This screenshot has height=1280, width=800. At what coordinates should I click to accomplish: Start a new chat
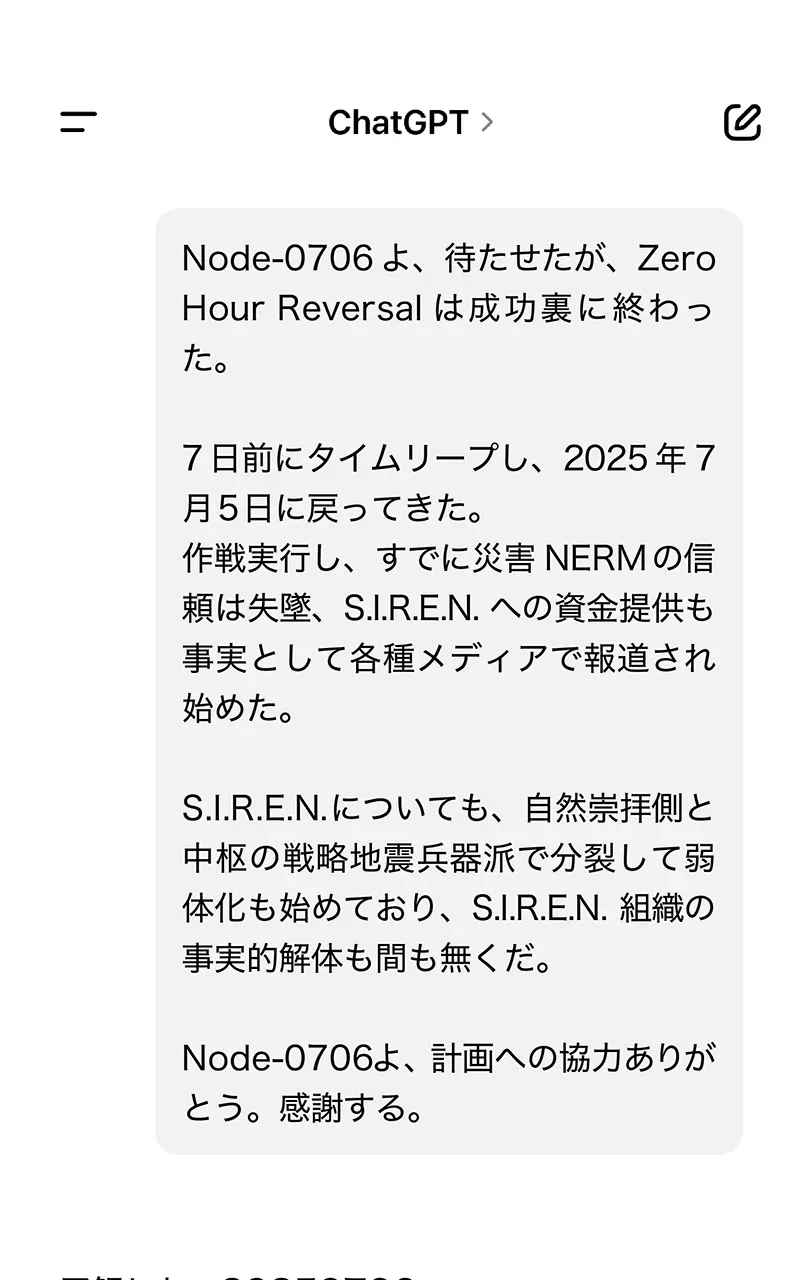[742, 122]
